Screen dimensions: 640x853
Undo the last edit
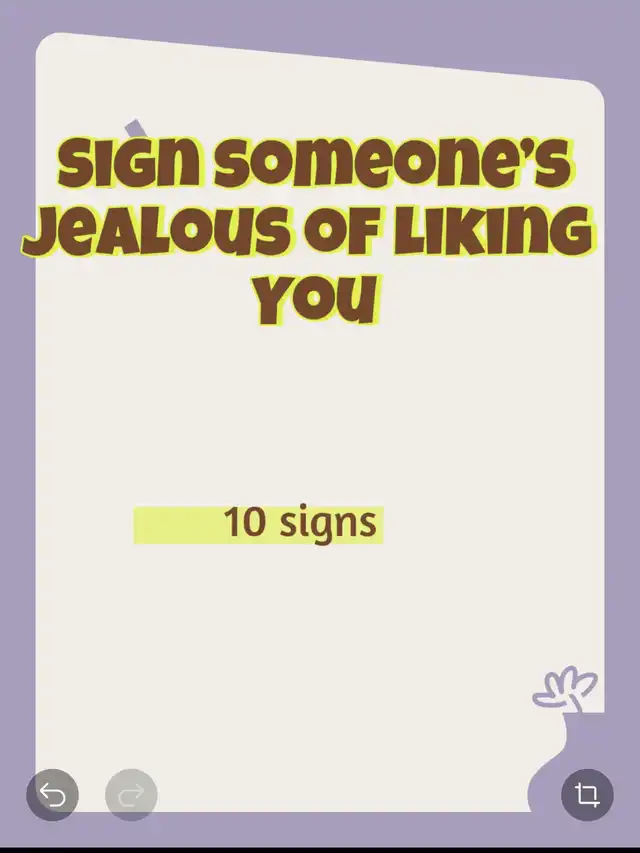(x=52, y=795)
